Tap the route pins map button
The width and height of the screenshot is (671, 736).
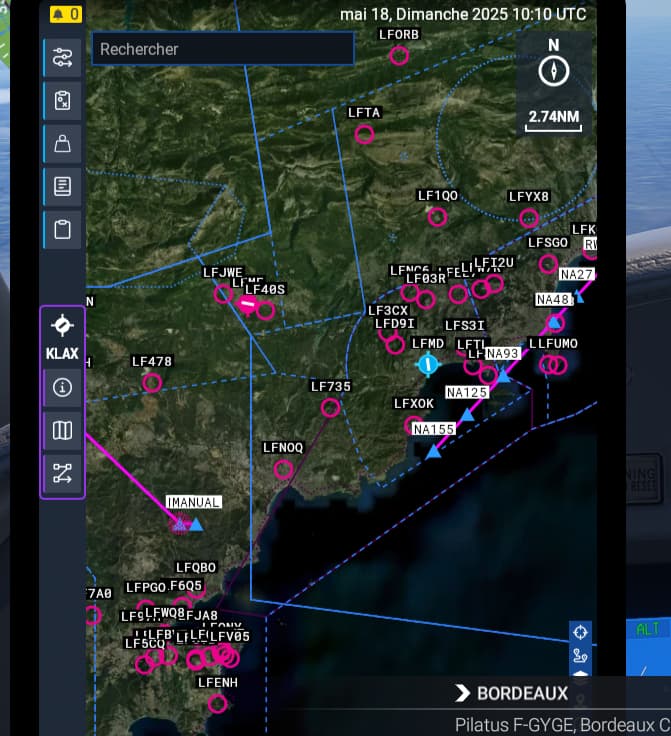(x=581, y=657)
